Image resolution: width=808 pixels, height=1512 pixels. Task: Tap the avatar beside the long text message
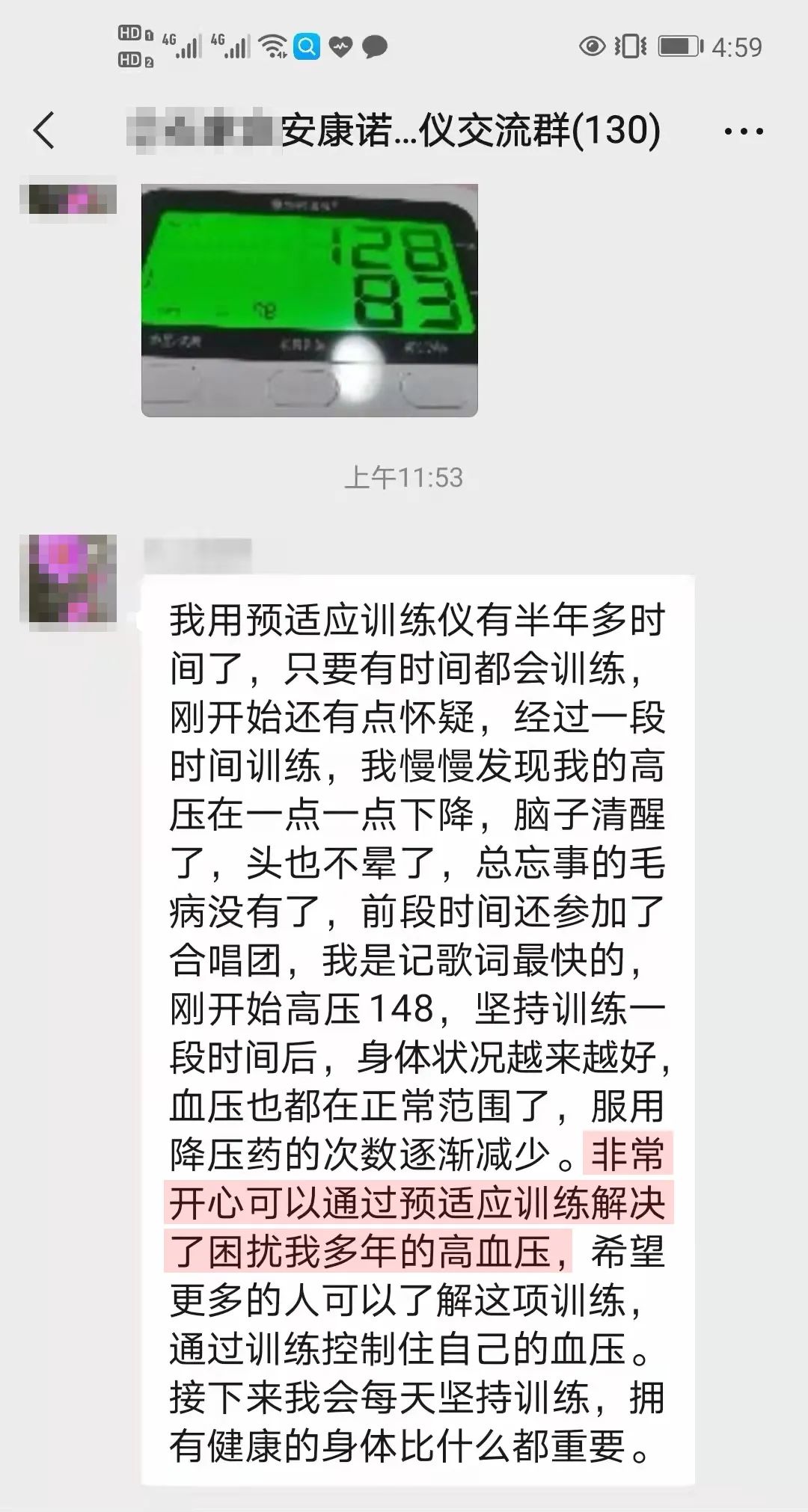pyautogui.click(x=73, y=580)
